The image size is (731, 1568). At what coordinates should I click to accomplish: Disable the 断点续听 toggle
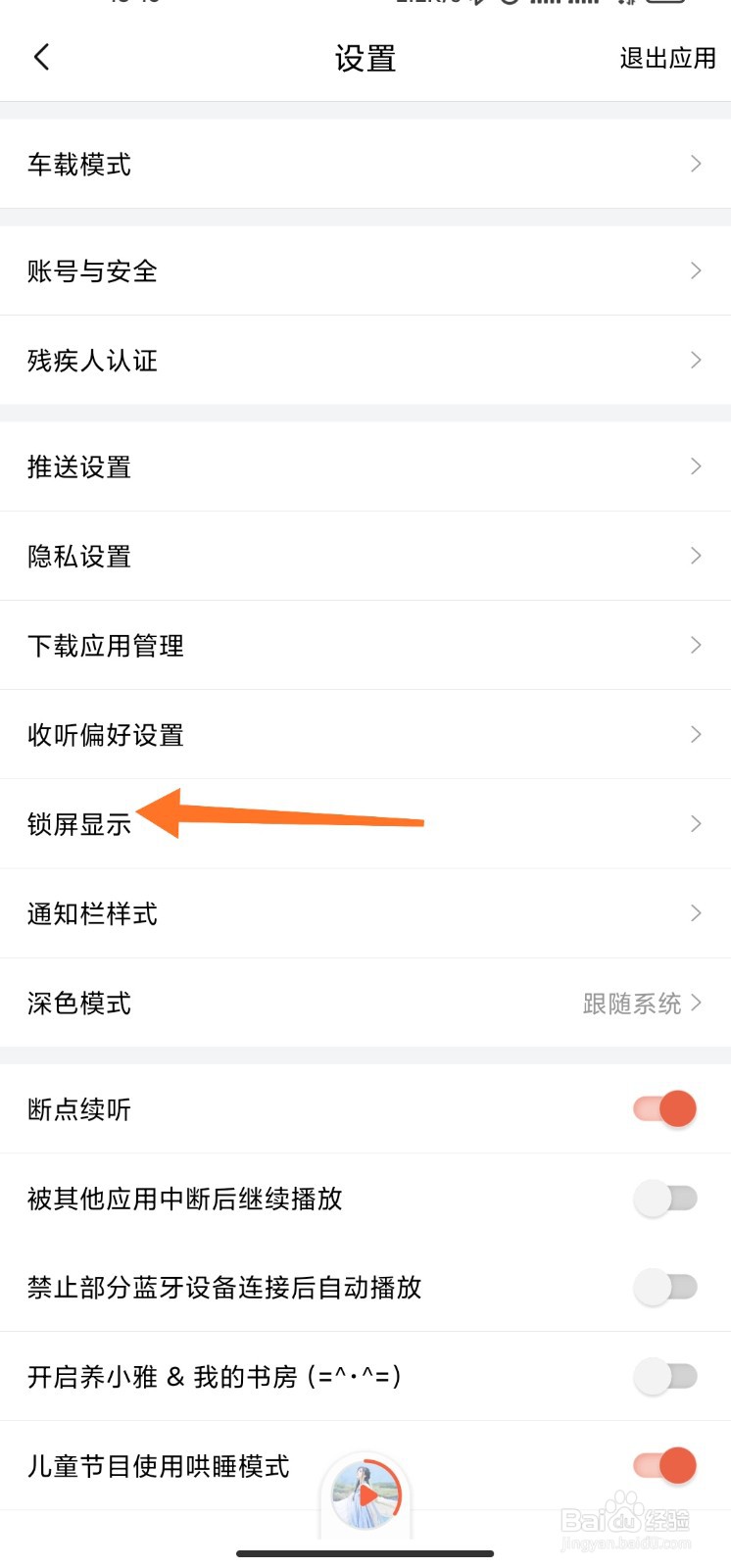point(664,1108)
